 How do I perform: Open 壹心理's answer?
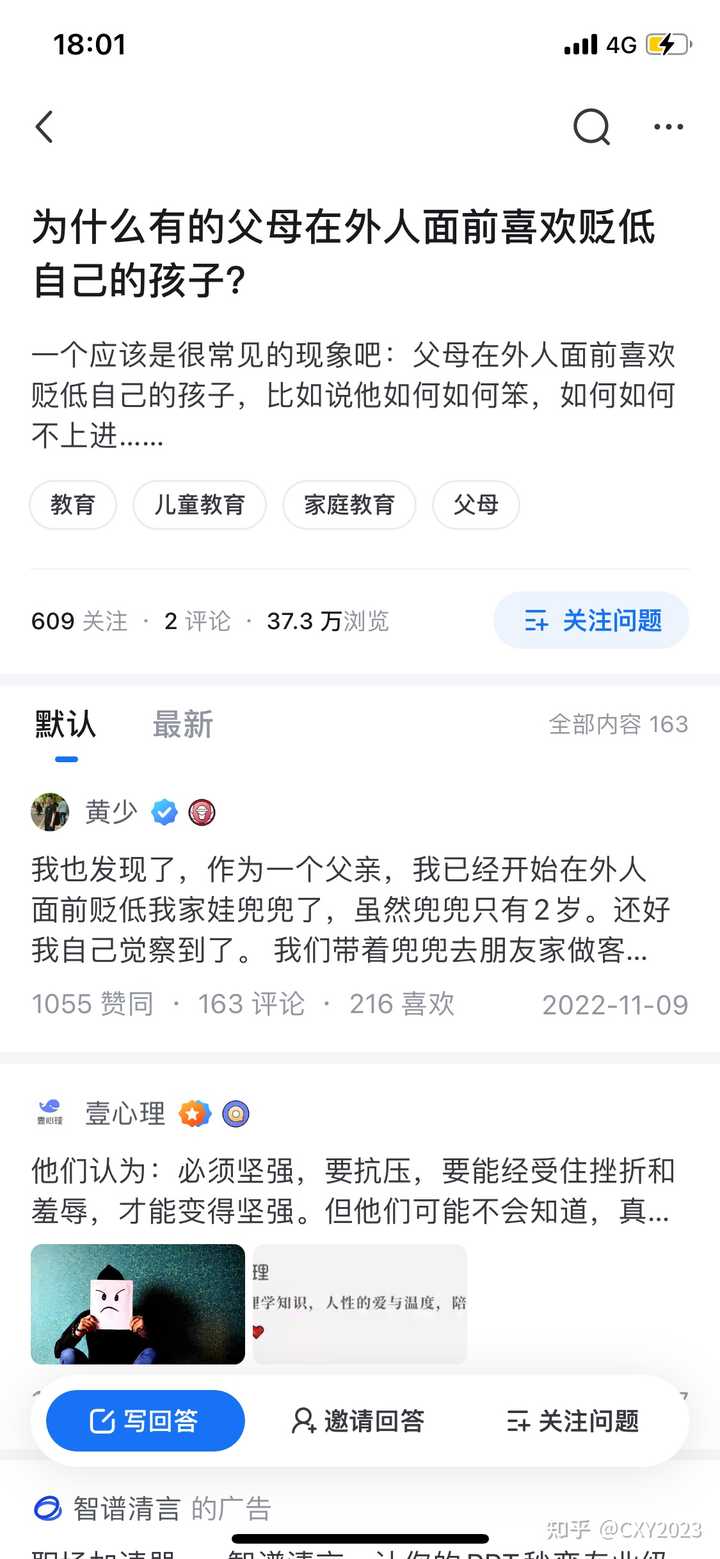(x=350, y=1190)
